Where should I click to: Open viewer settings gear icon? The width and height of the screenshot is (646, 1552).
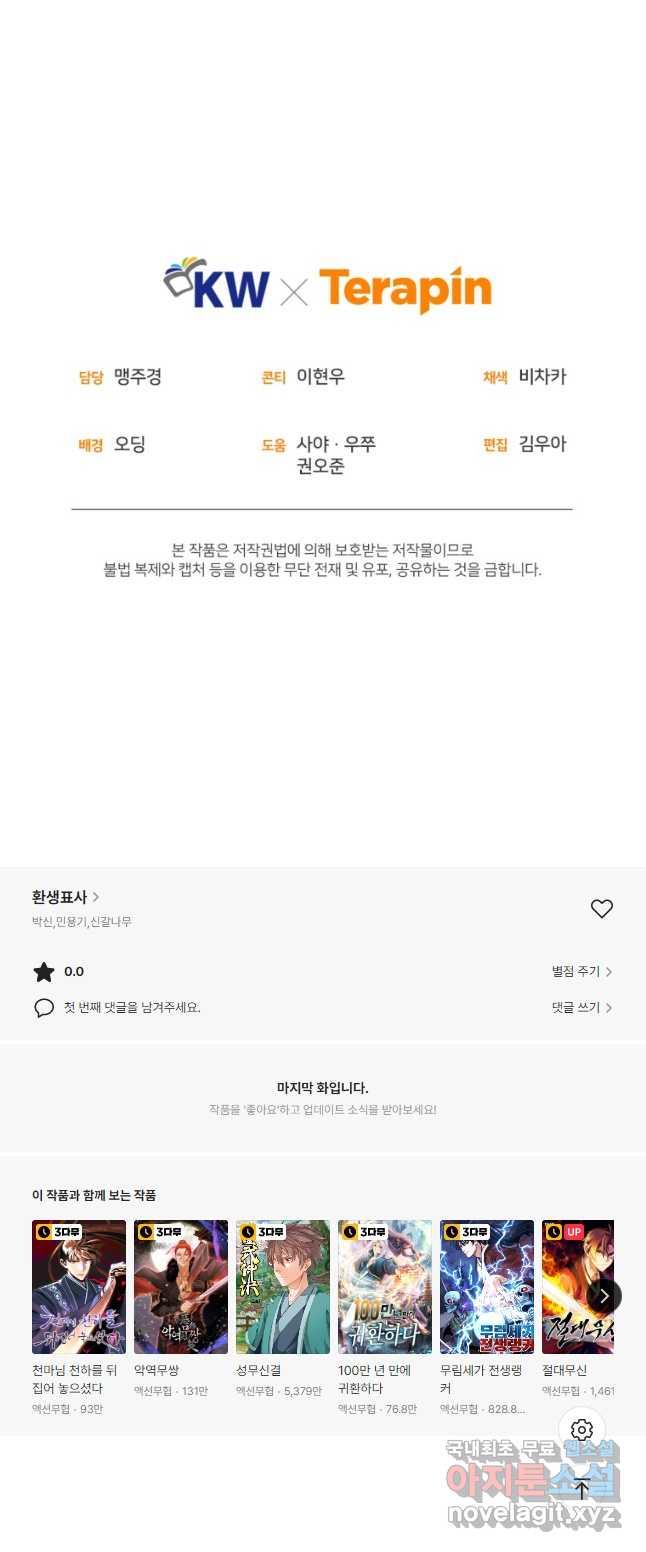(582, 1430)
